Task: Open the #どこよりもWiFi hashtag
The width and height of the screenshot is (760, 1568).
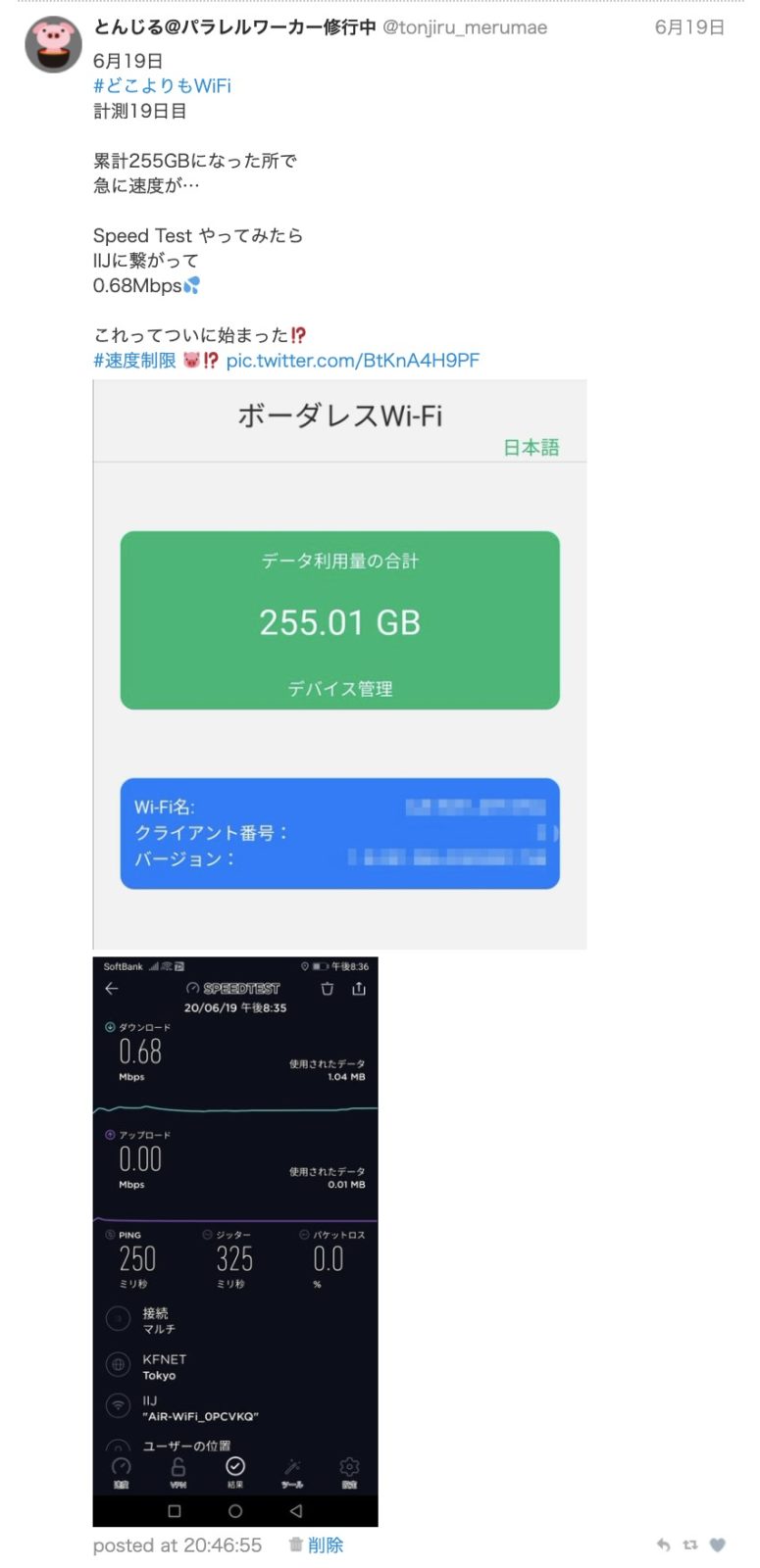Action: click(x=162, y=85)
